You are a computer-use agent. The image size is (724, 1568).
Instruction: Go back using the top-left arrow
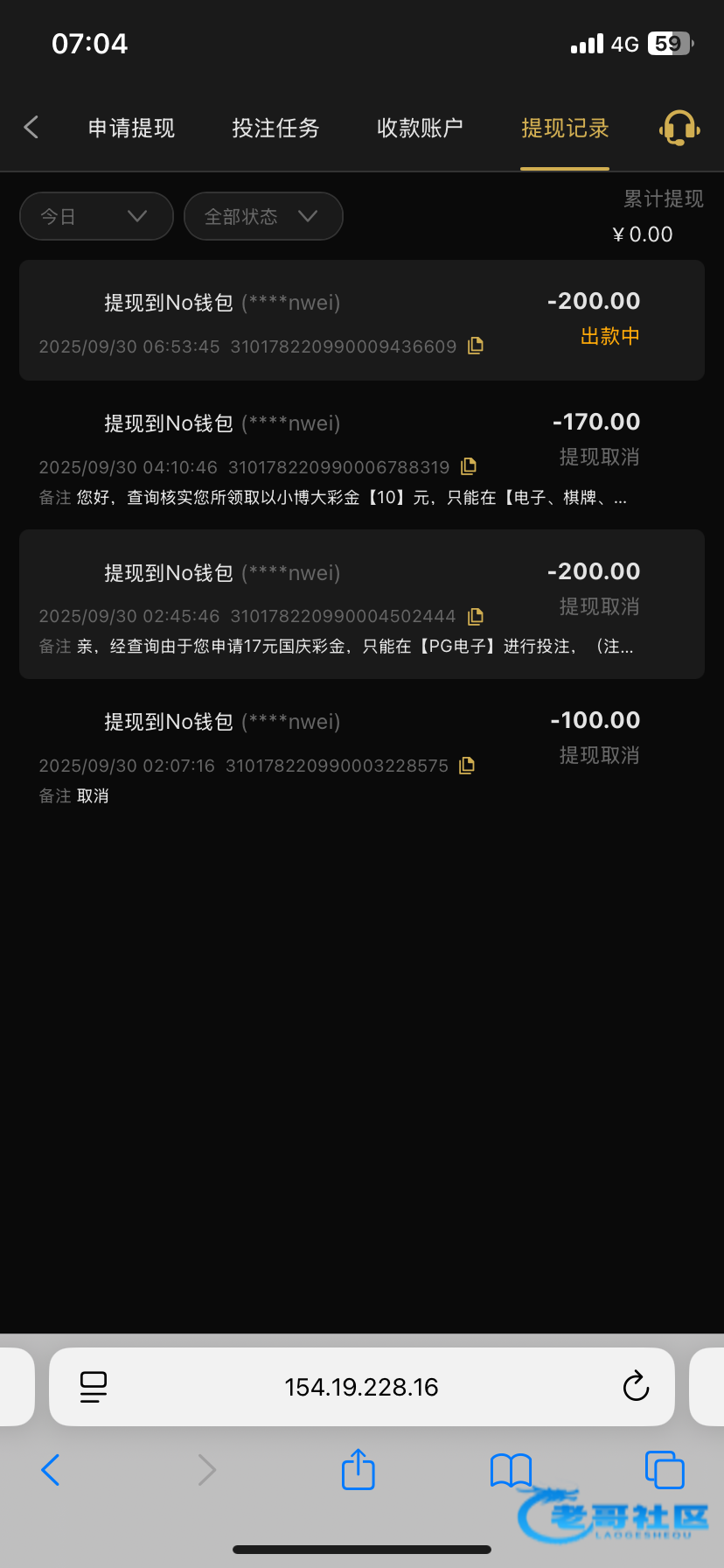[x=31, y=128]
